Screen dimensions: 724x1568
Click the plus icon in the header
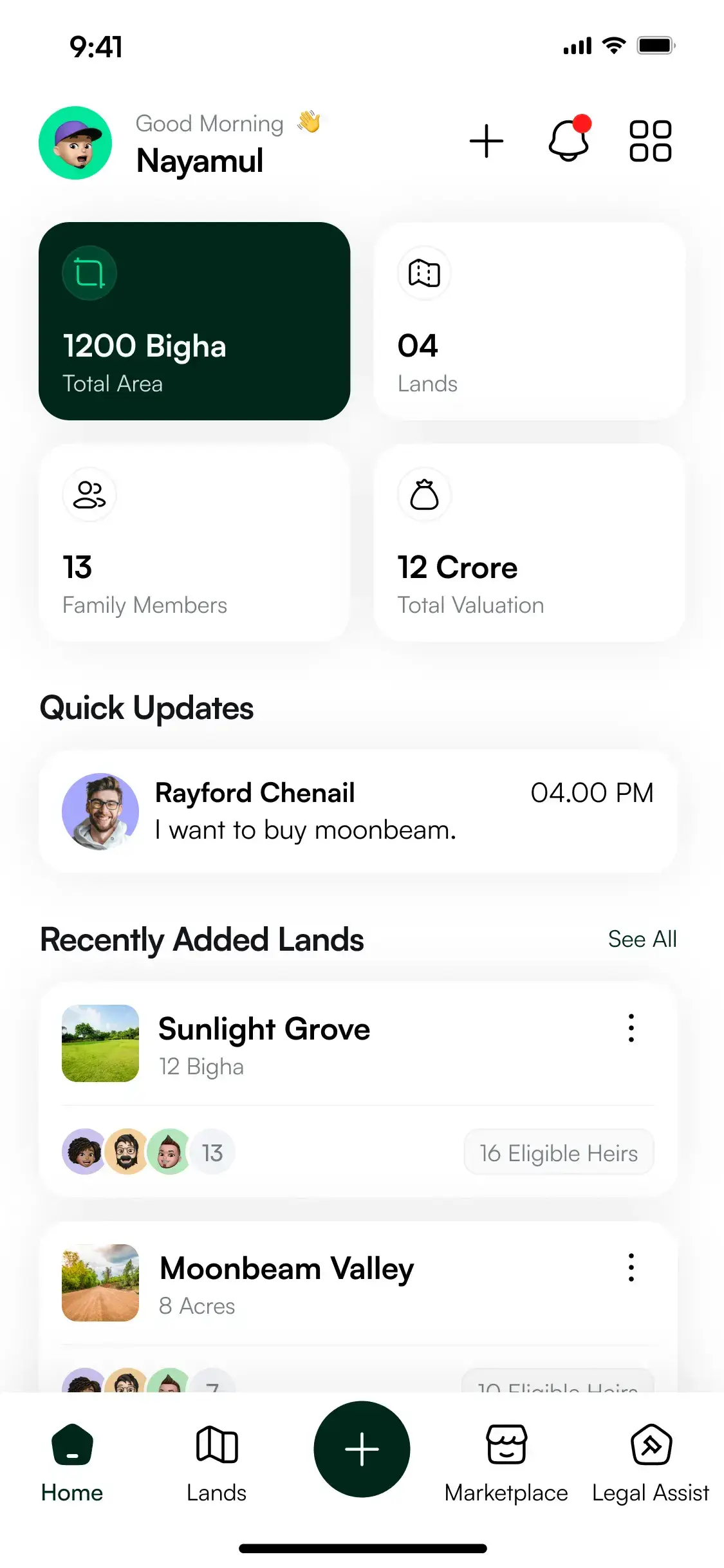487,142
